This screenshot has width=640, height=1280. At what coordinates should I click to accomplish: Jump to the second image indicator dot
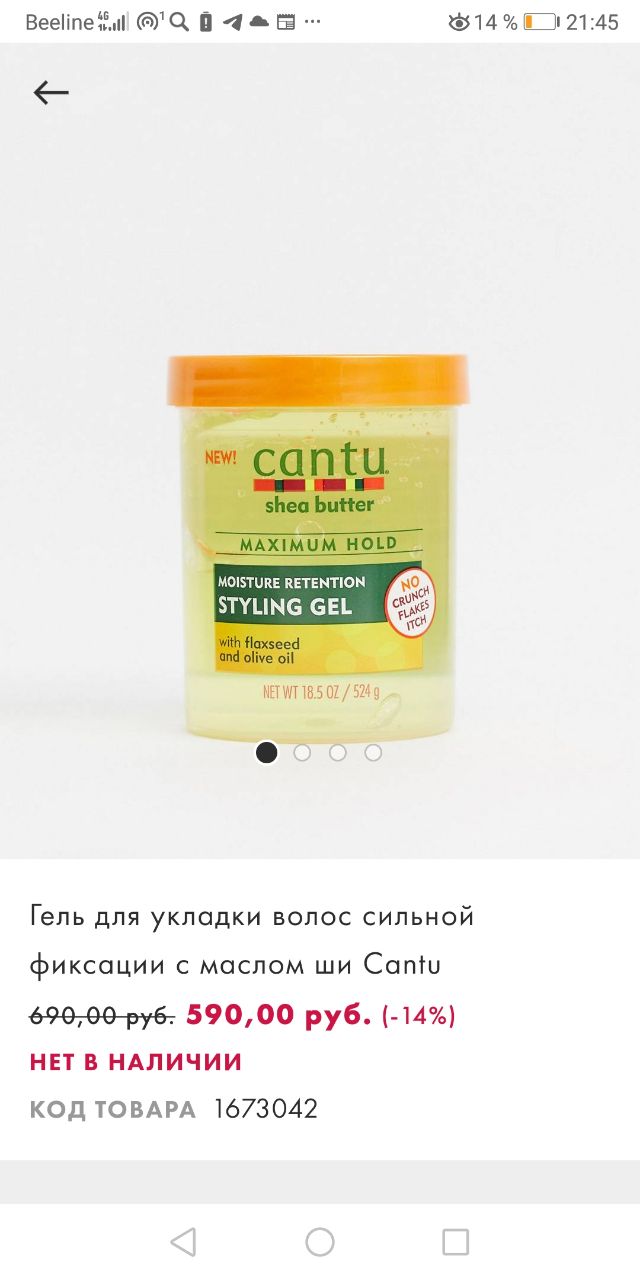click(x=302, y=752)
